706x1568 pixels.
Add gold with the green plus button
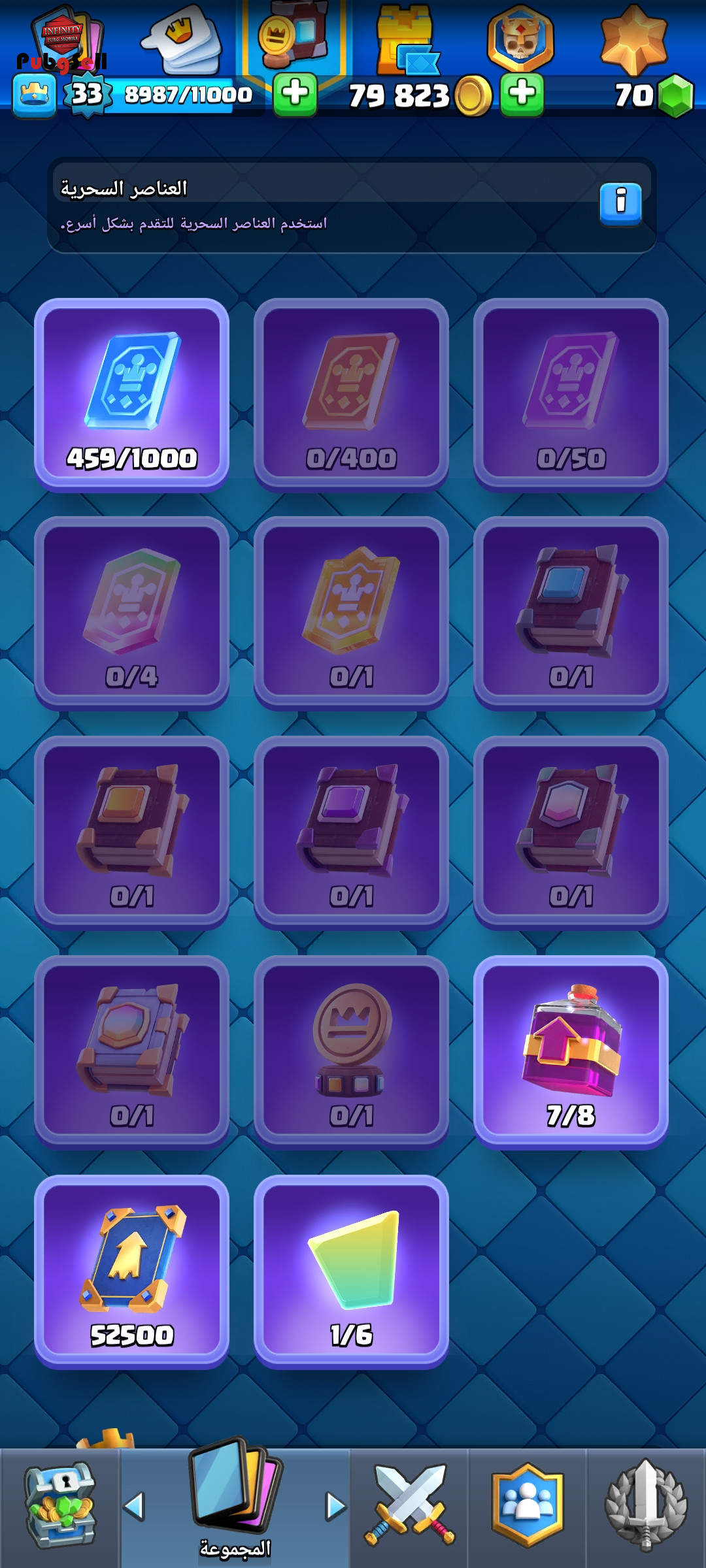tap(522, 94)
